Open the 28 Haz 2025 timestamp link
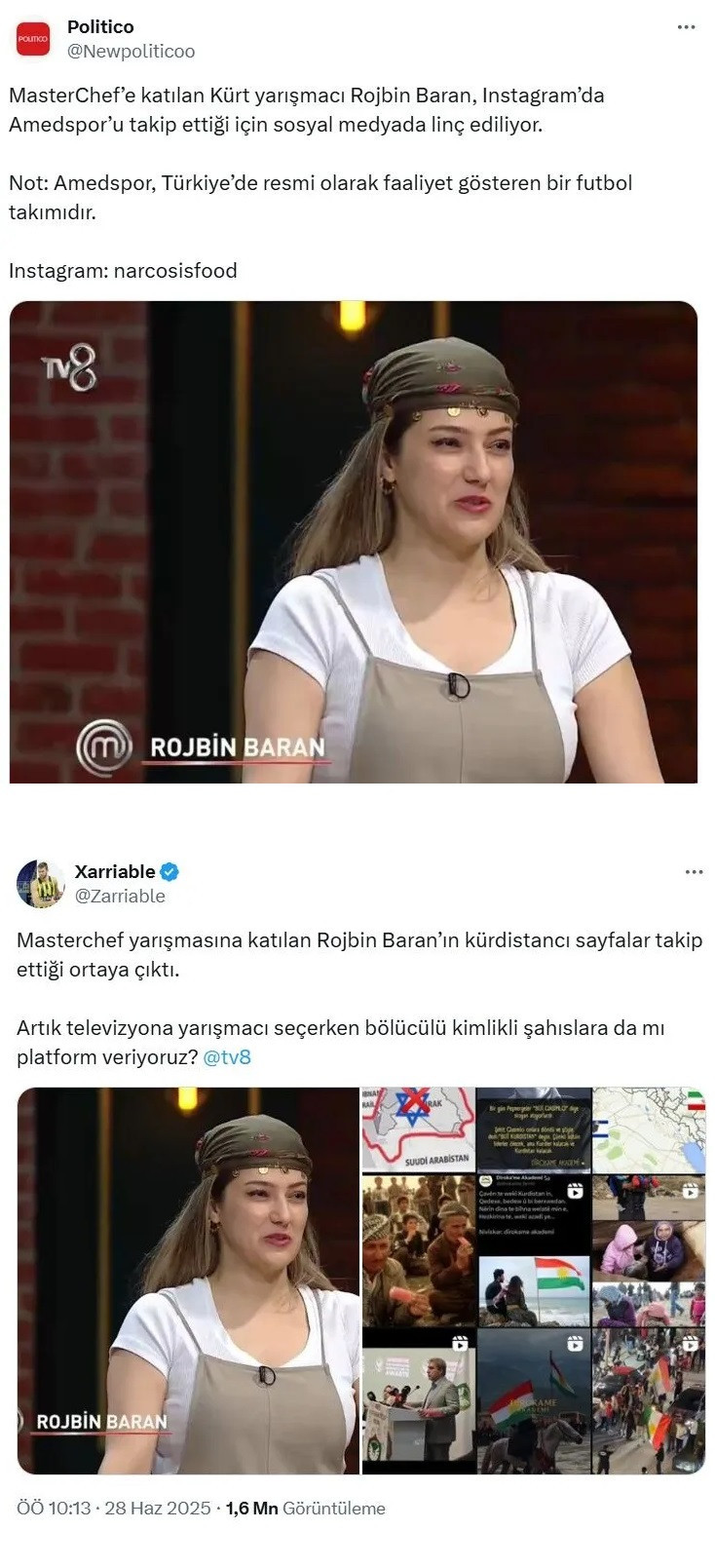This screenshot has width=715, height=1568. [157, 1509]
